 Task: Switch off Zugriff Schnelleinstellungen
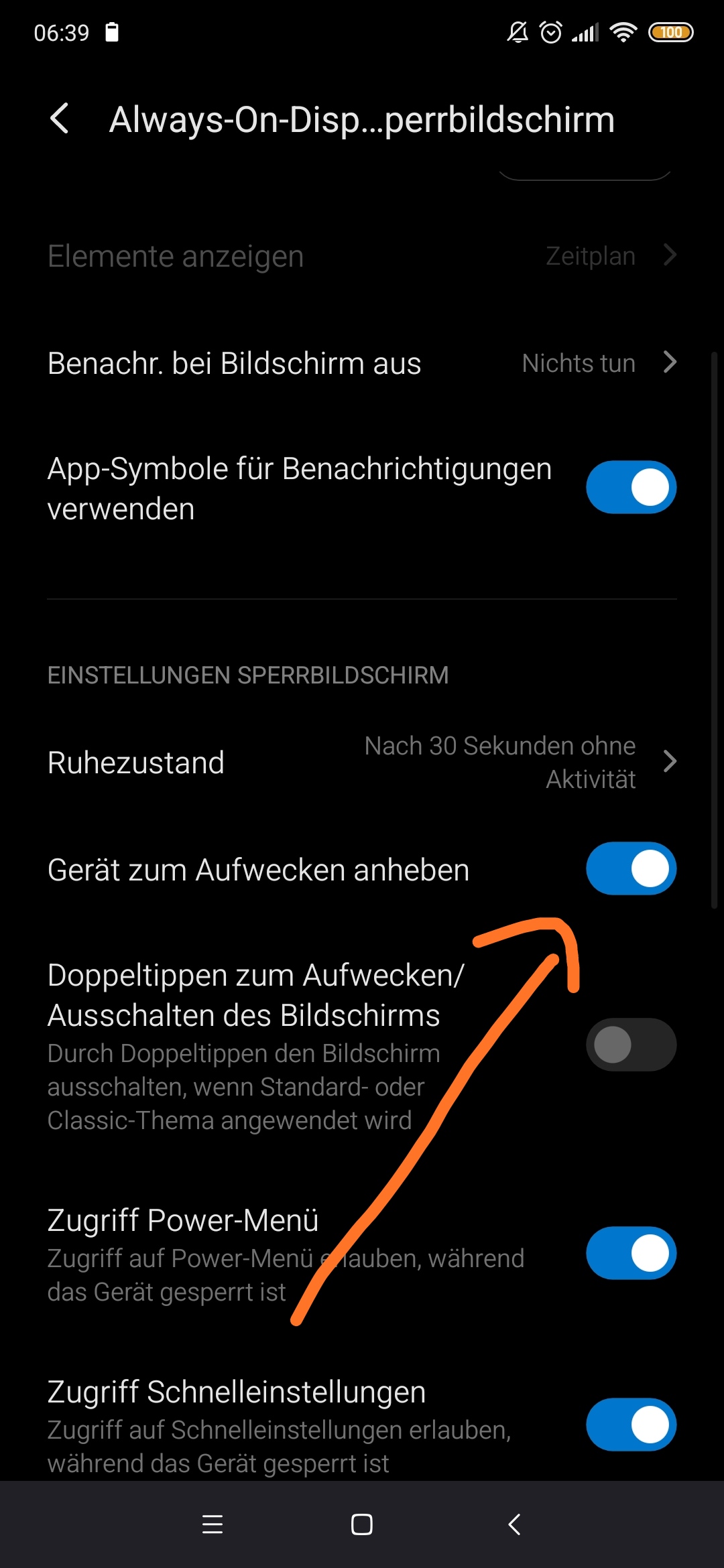(631, 1425)
